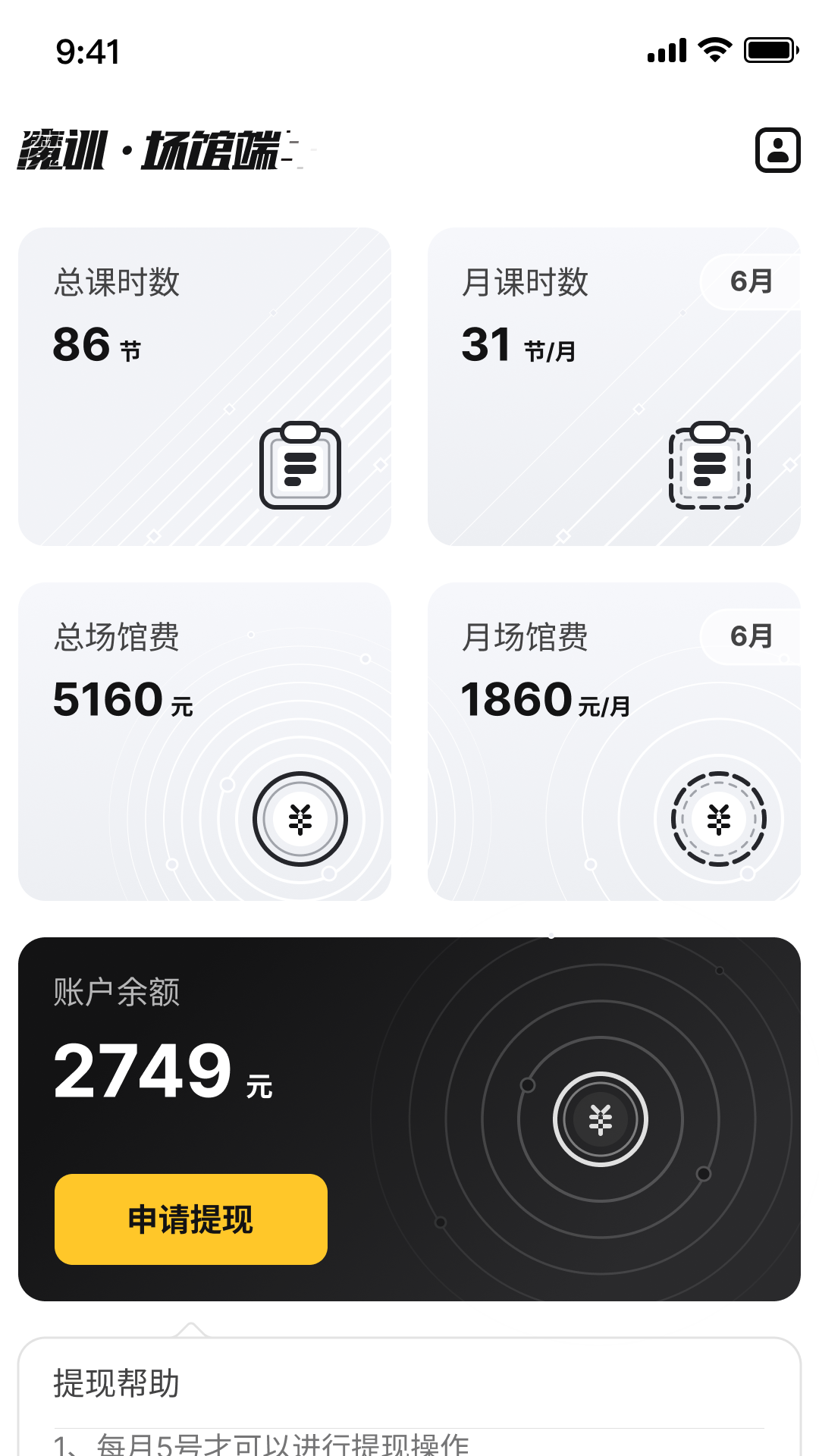Image resolution: width=819 pixels, height=1456 pixels.
Task: Select the dashed clipboard icon on 月课时数 card
Action: tap(710, 466)
